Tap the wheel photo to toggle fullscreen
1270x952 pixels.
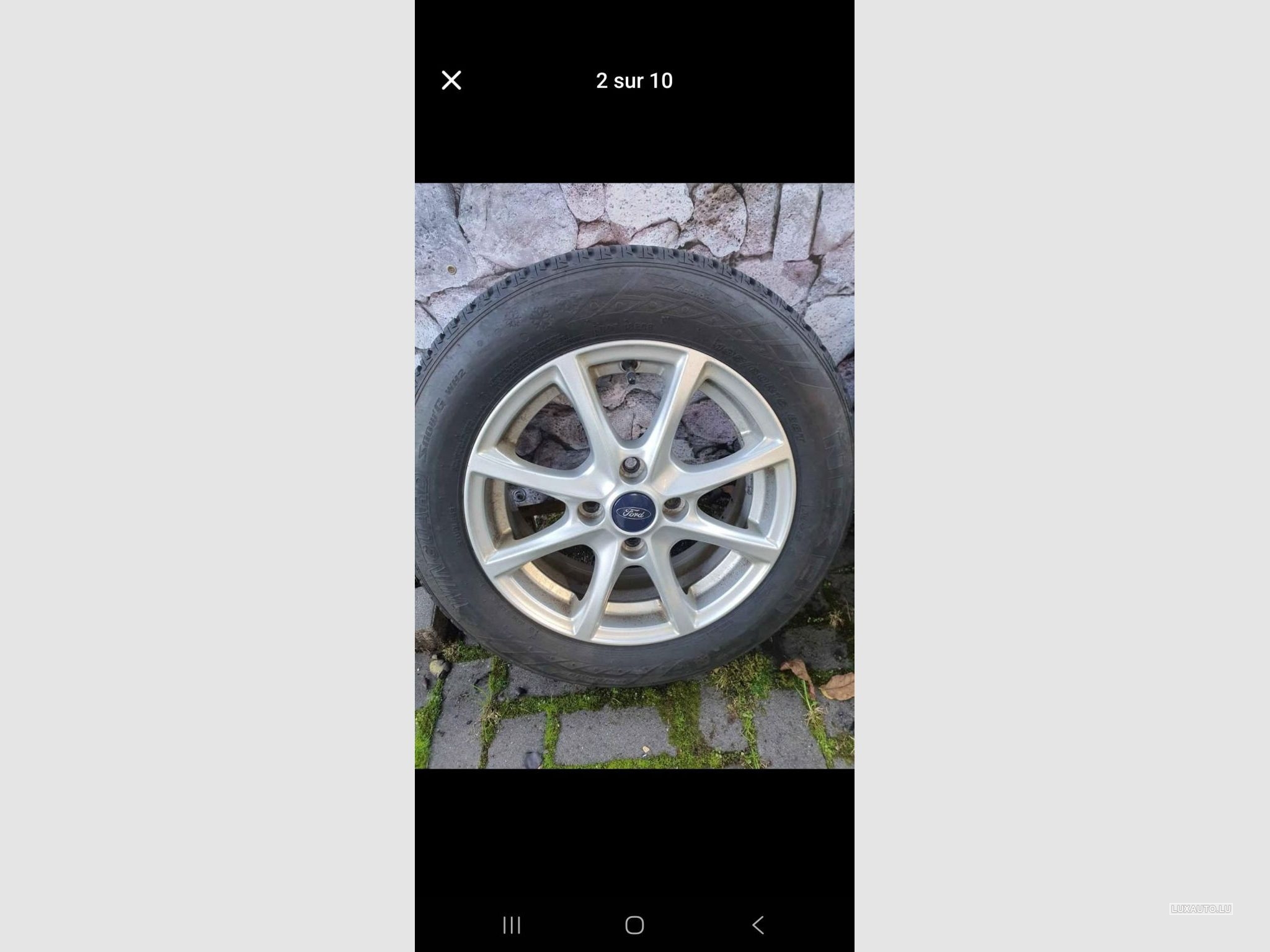click(x=634, y=475)
